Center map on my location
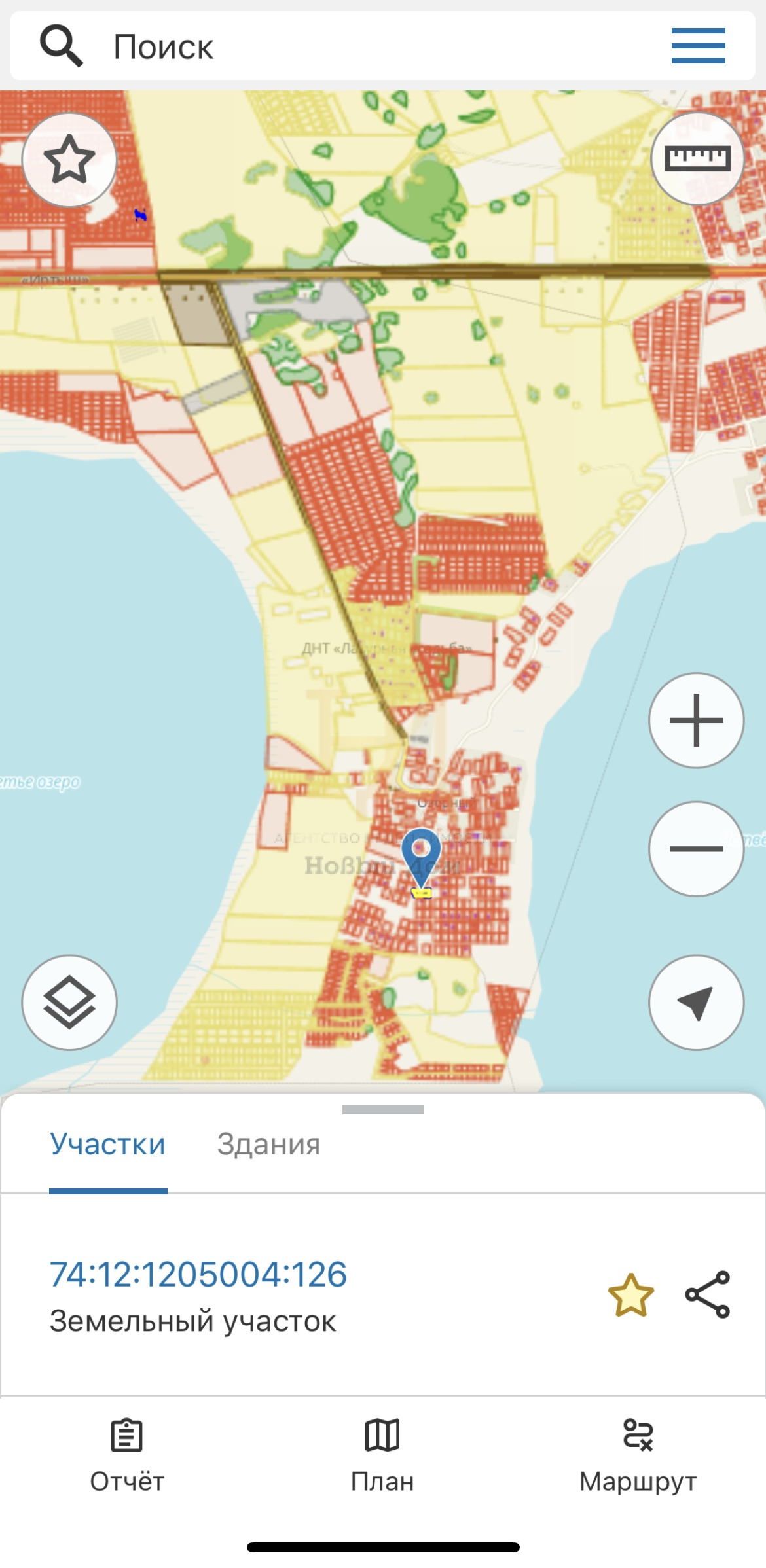 (x=696, y=1002)
